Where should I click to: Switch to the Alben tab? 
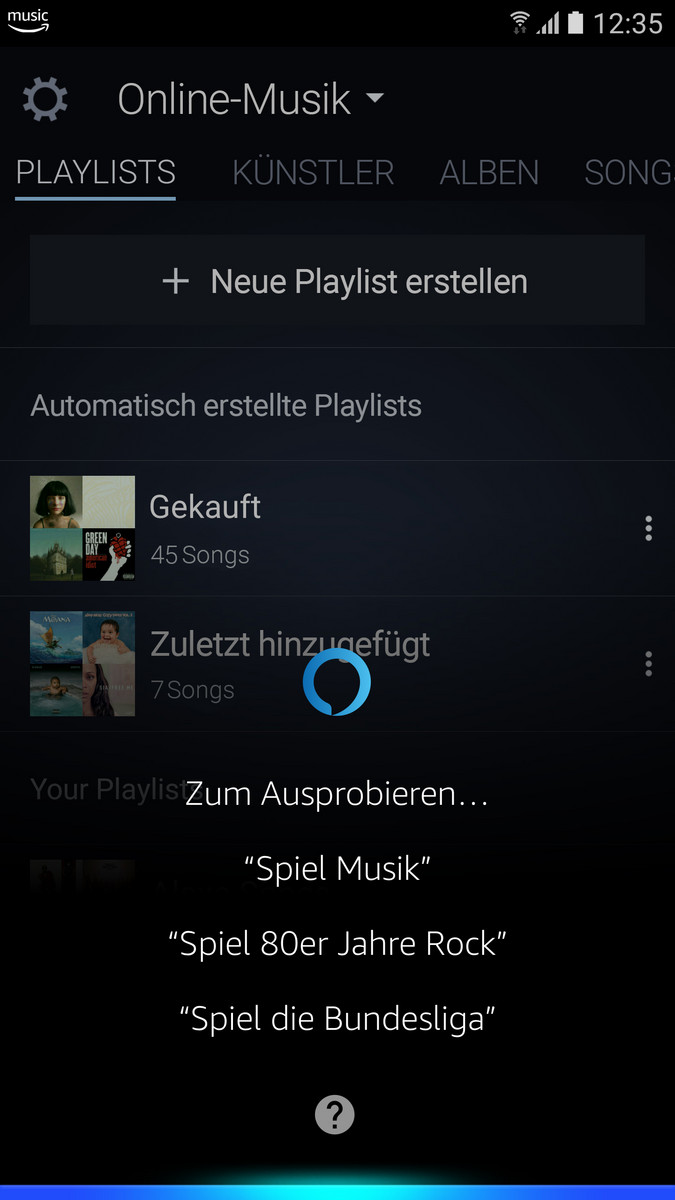(489, 172)
